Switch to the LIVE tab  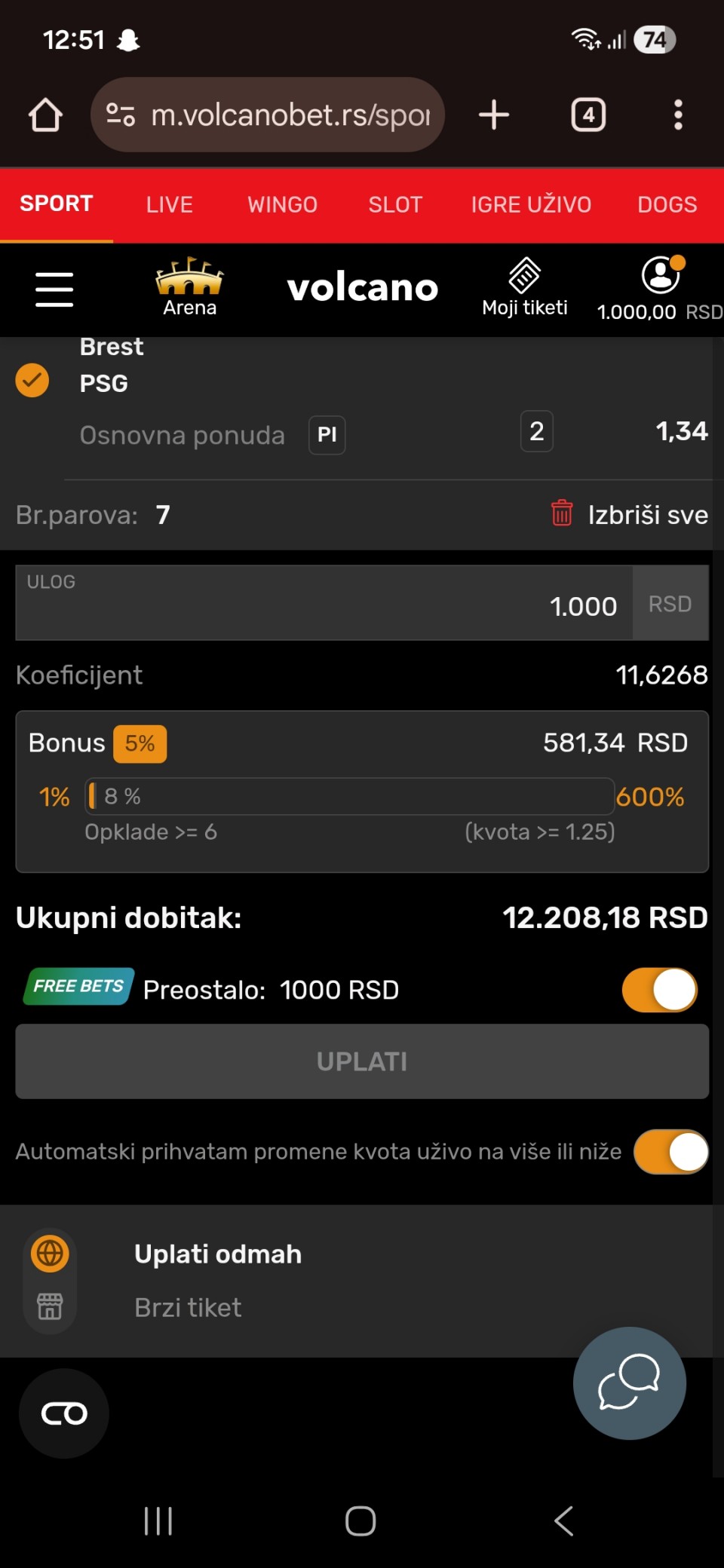pyautogui.click(x=170, y=204)
